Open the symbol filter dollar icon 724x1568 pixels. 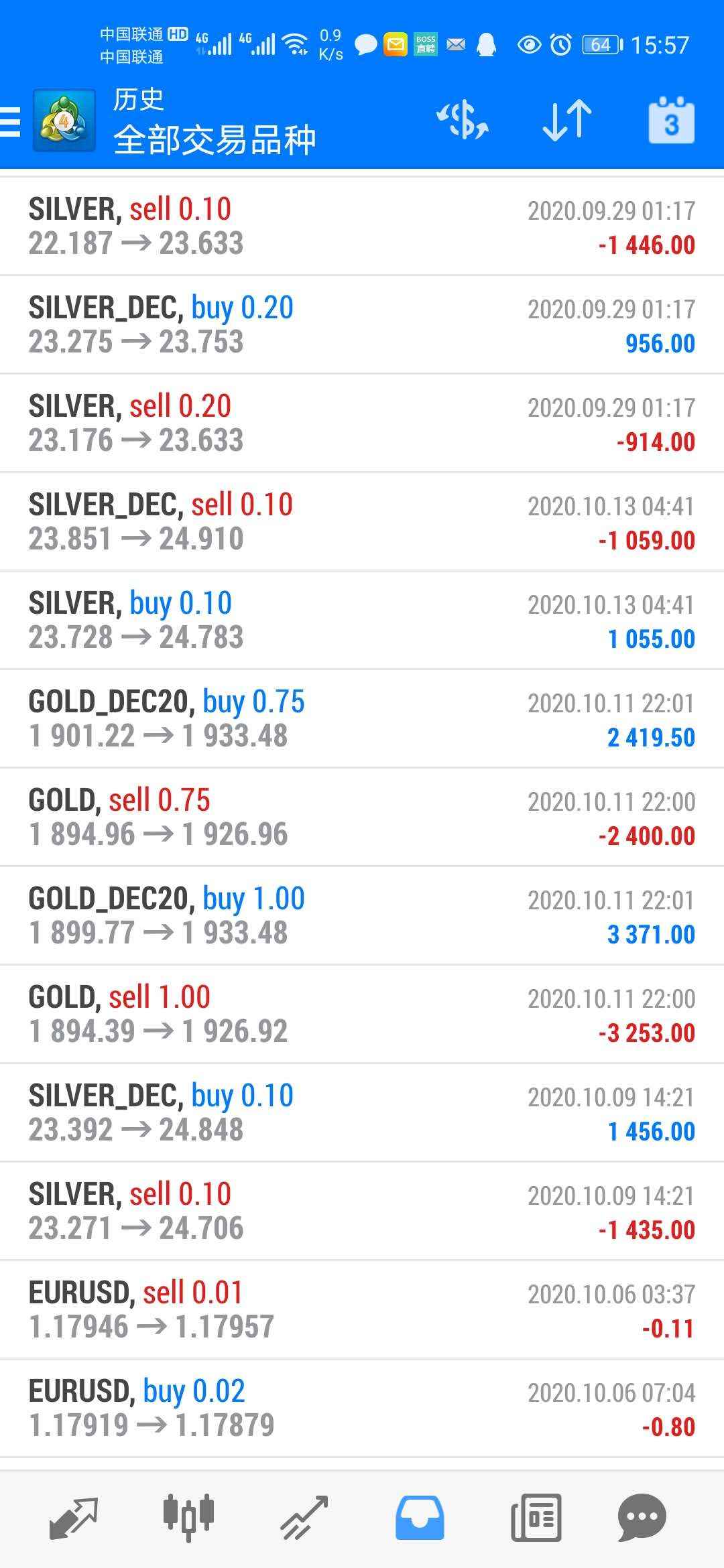click(x=463, y=121)
